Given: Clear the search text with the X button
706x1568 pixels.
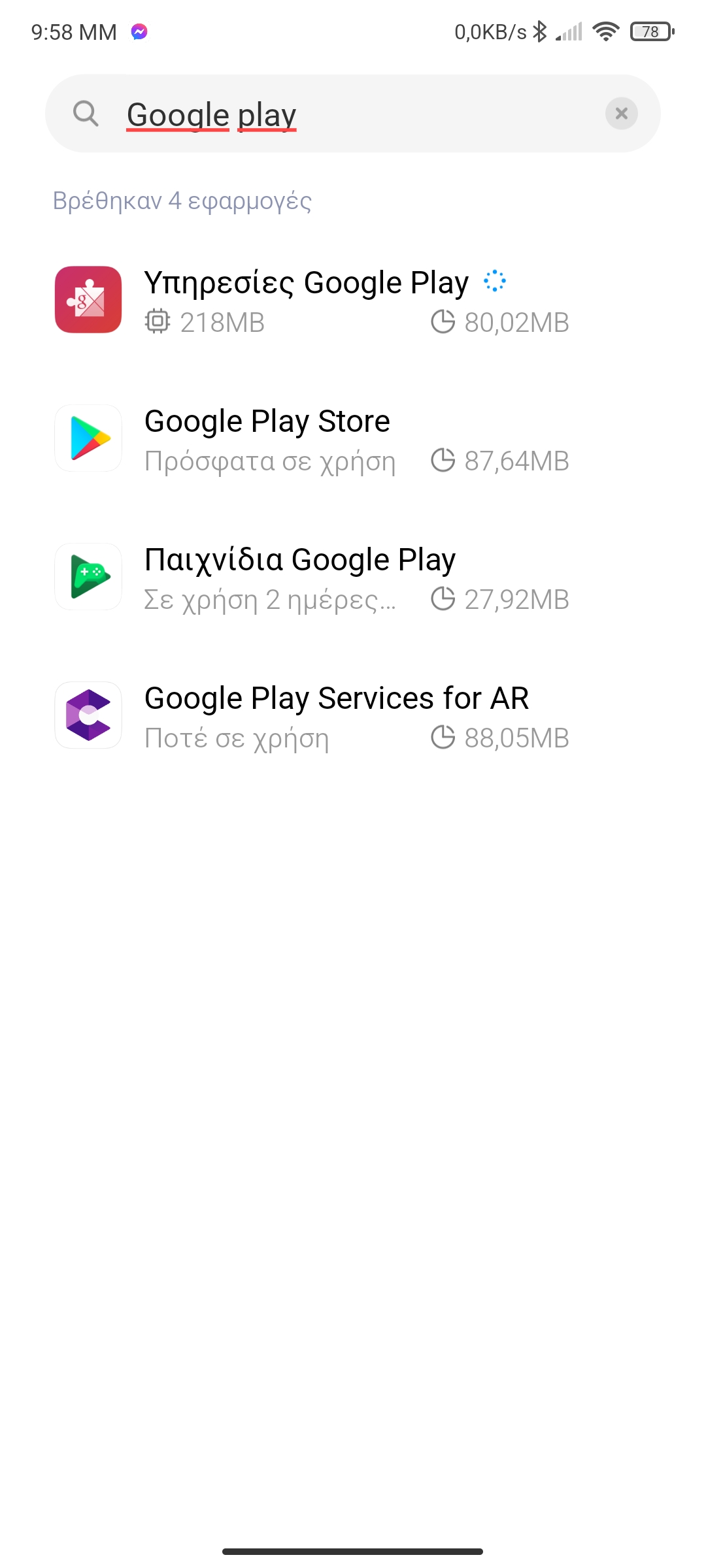Looking at the screenshot, I should click(621, 114).
